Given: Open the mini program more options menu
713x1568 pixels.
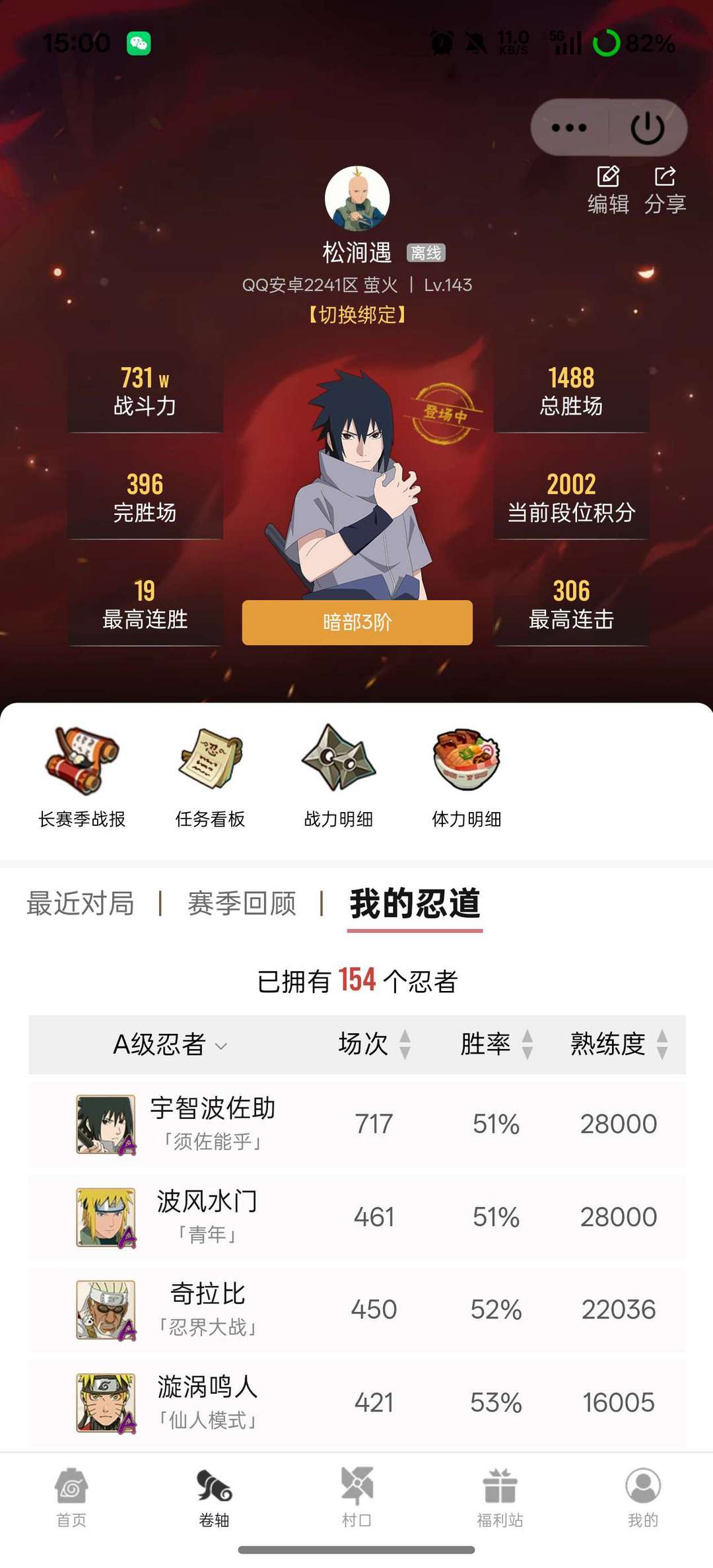Looking at the screenshot, I should [569, 127].
